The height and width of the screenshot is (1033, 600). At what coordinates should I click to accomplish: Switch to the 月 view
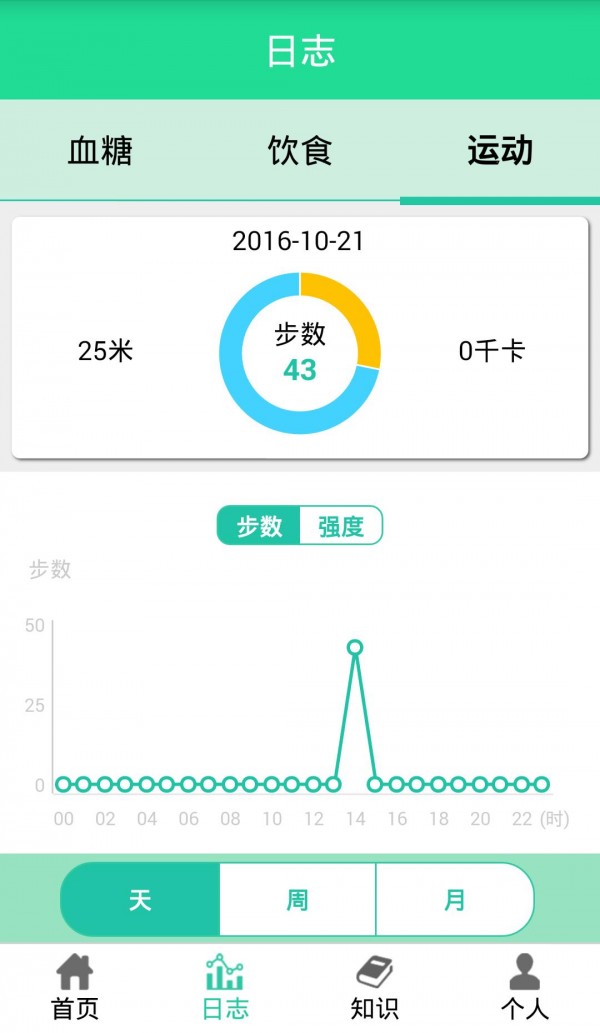click(455, 900)
